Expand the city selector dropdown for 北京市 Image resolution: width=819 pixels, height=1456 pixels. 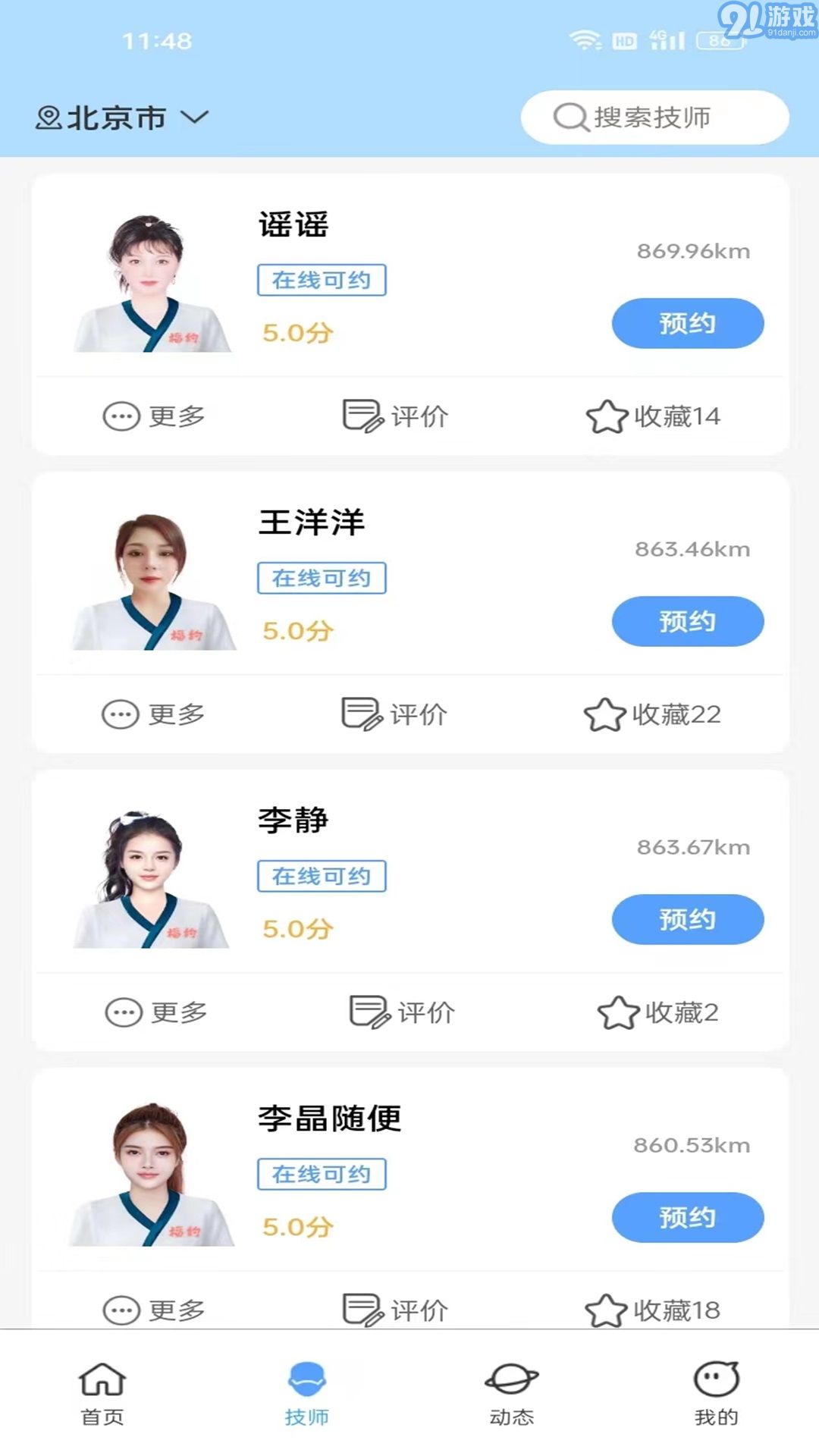click(196, 118)
